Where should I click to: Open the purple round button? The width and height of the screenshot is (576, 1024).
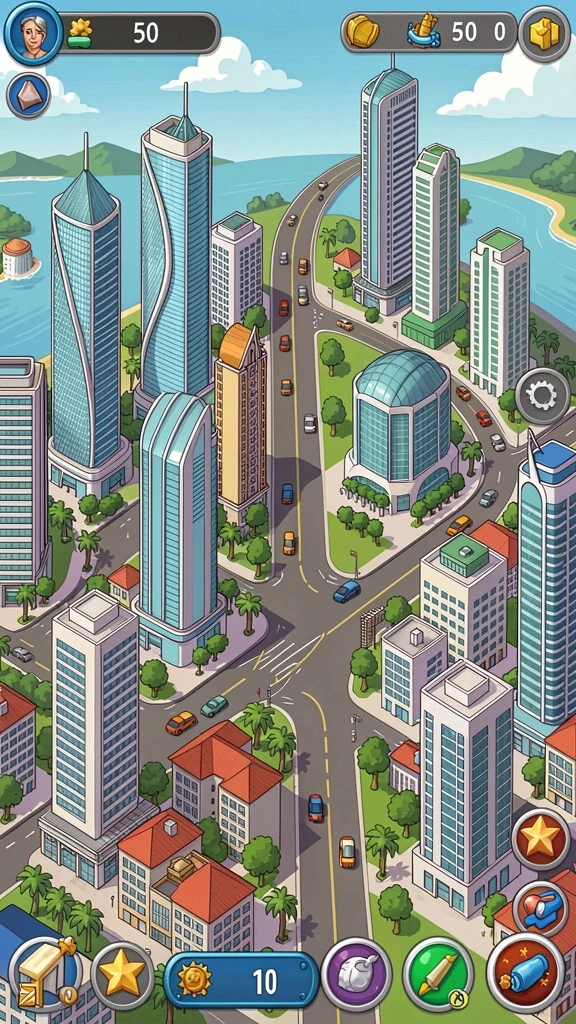pyautogui.click(x=357, y=974)
